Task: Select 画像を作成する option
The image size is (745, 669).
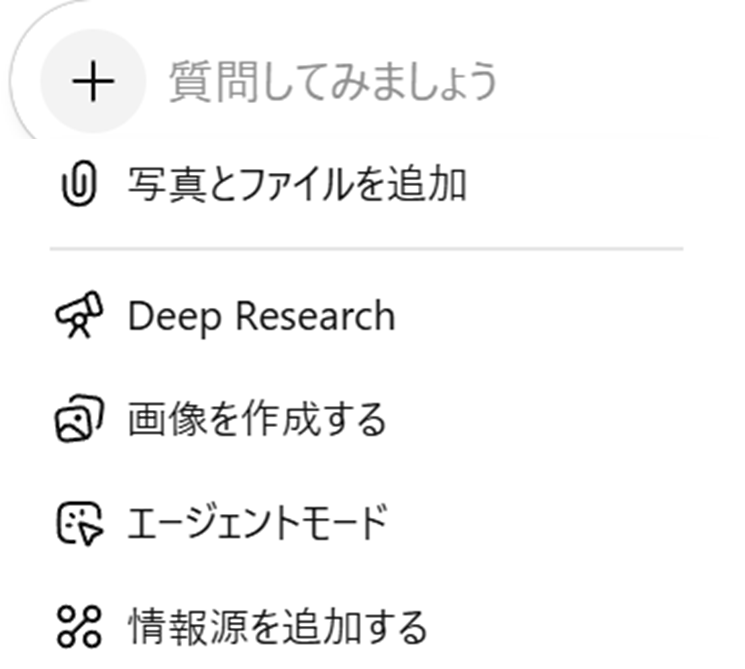Action: pyautogui.click(x=256, y=420)
